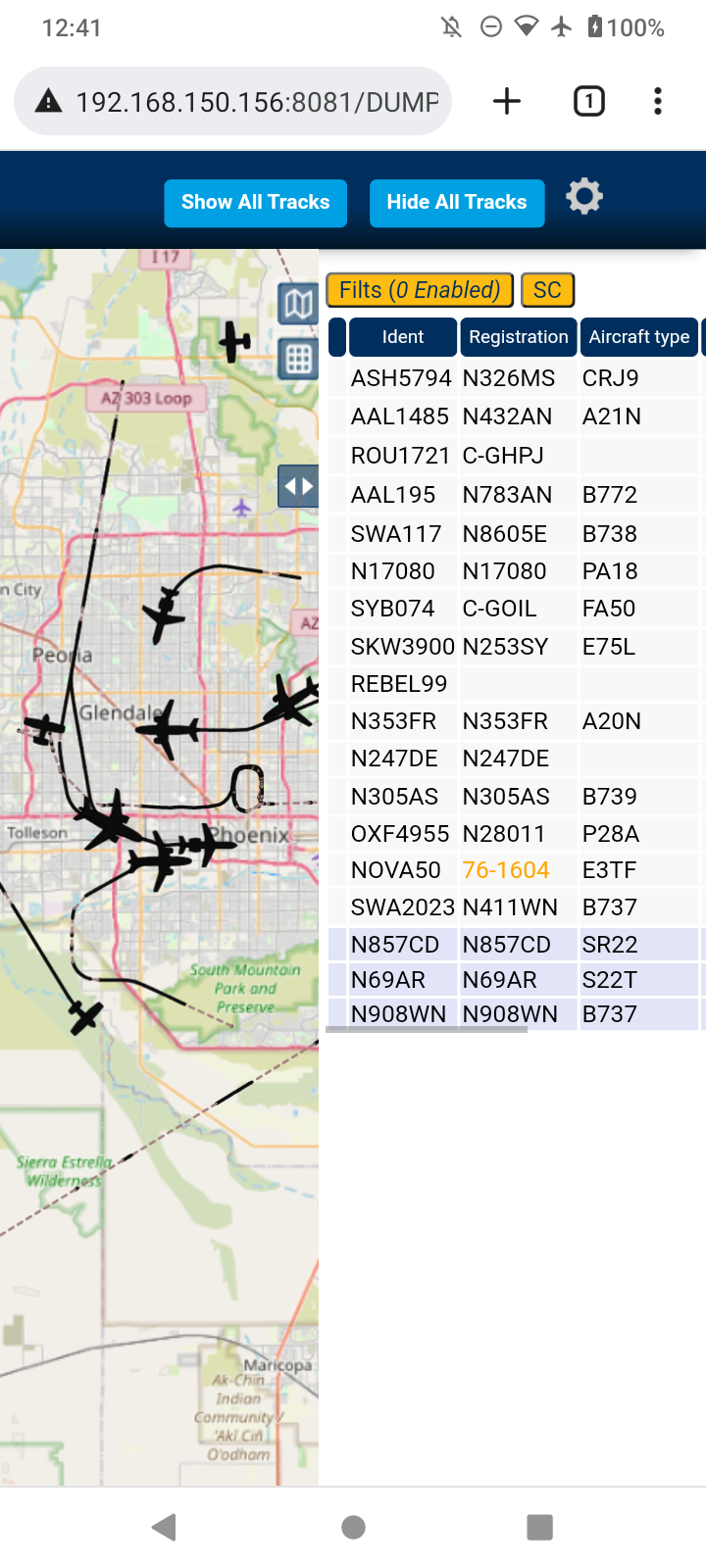
Task: Tap the map sidebar resize arrows
Action: tap(298, 486)
